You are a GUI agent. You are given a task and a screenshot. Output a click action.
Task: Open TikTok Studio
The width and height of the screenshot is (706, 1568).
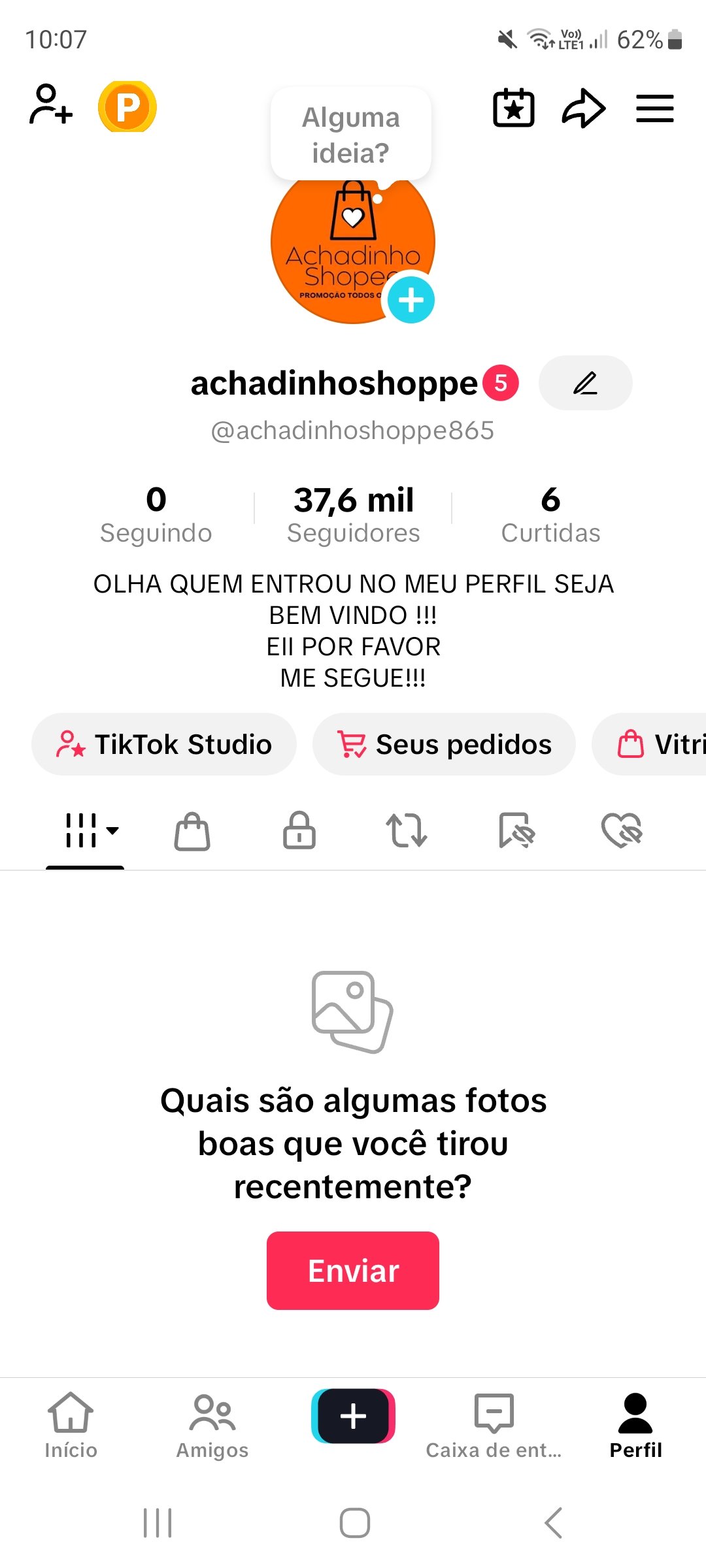[164, 744]
